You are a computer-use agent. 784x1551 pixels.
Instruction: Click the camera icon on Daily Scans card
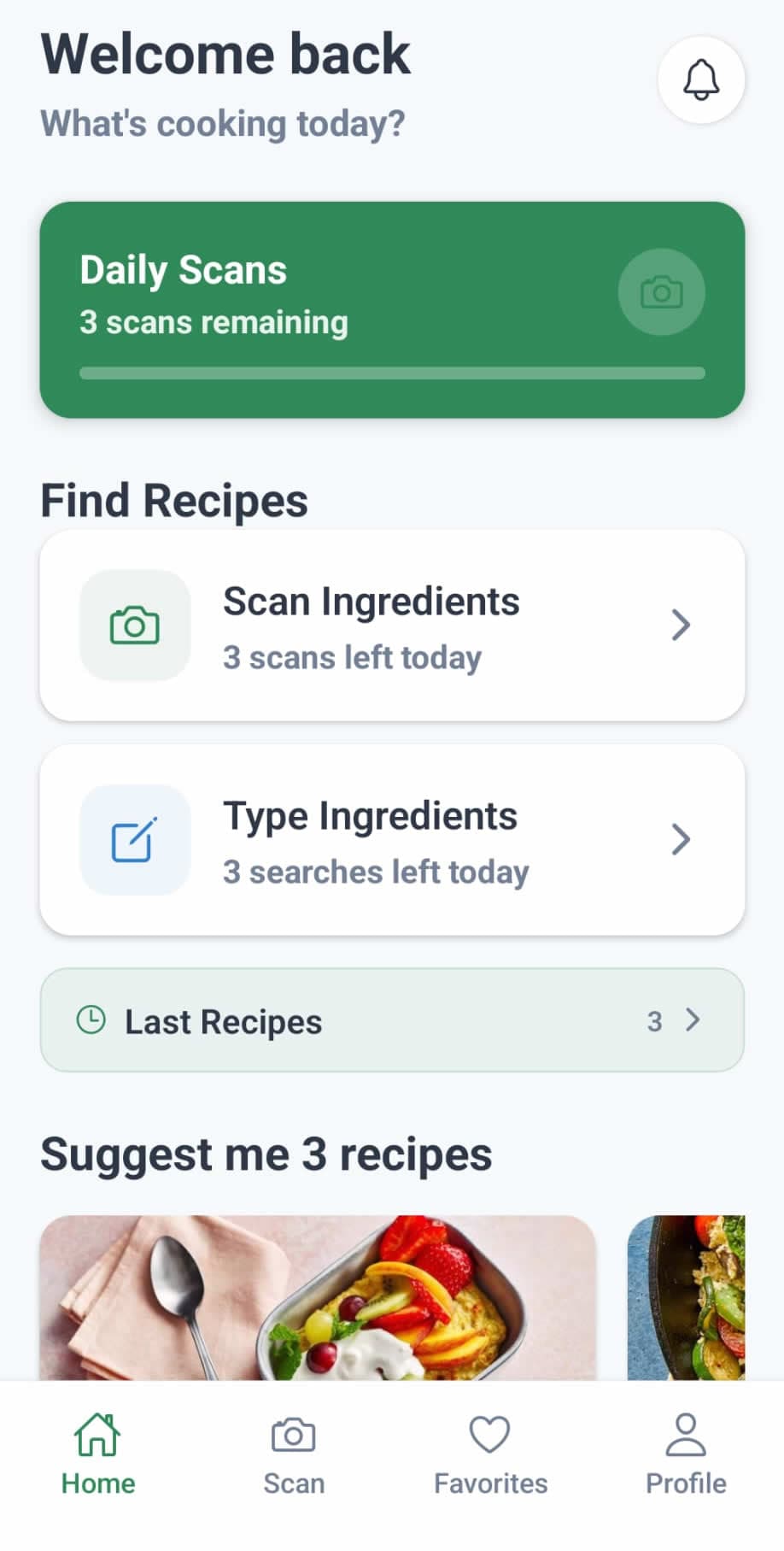tap(662, 291)
